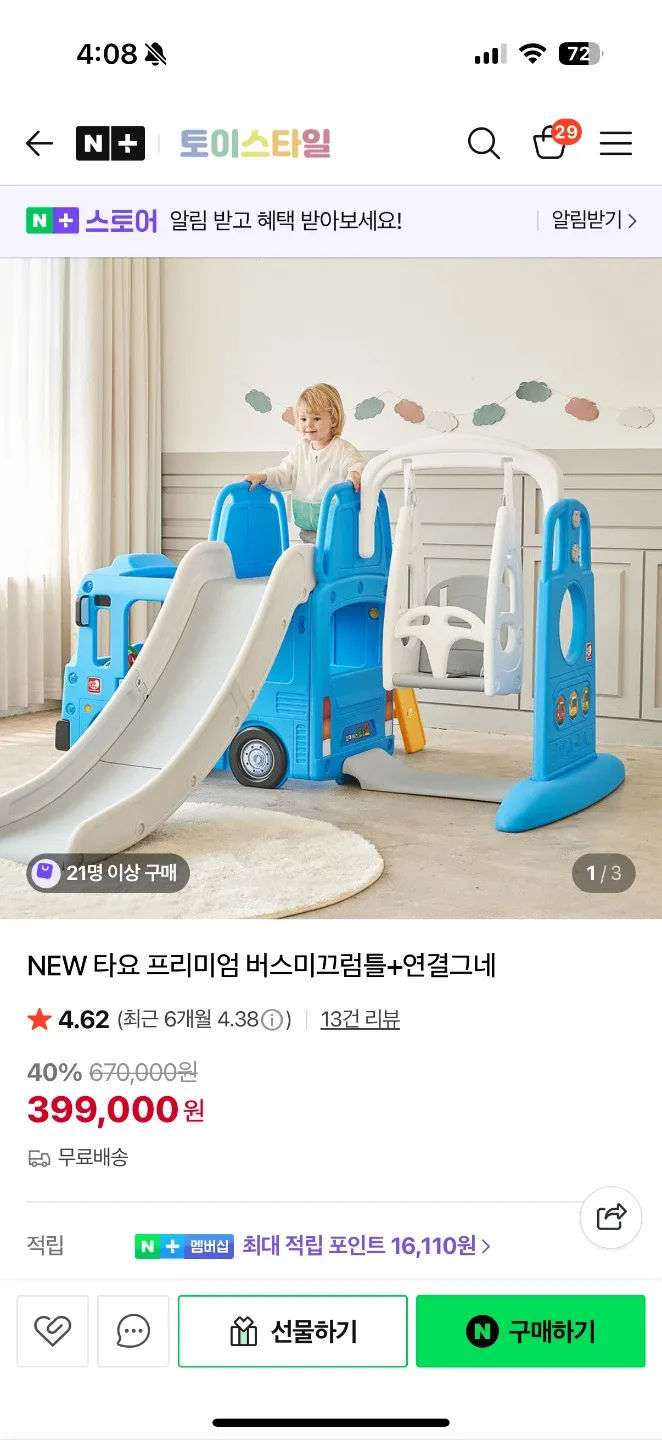Open the search magnifier icon
Screen dimensions: 662x1440
point(483,144)
